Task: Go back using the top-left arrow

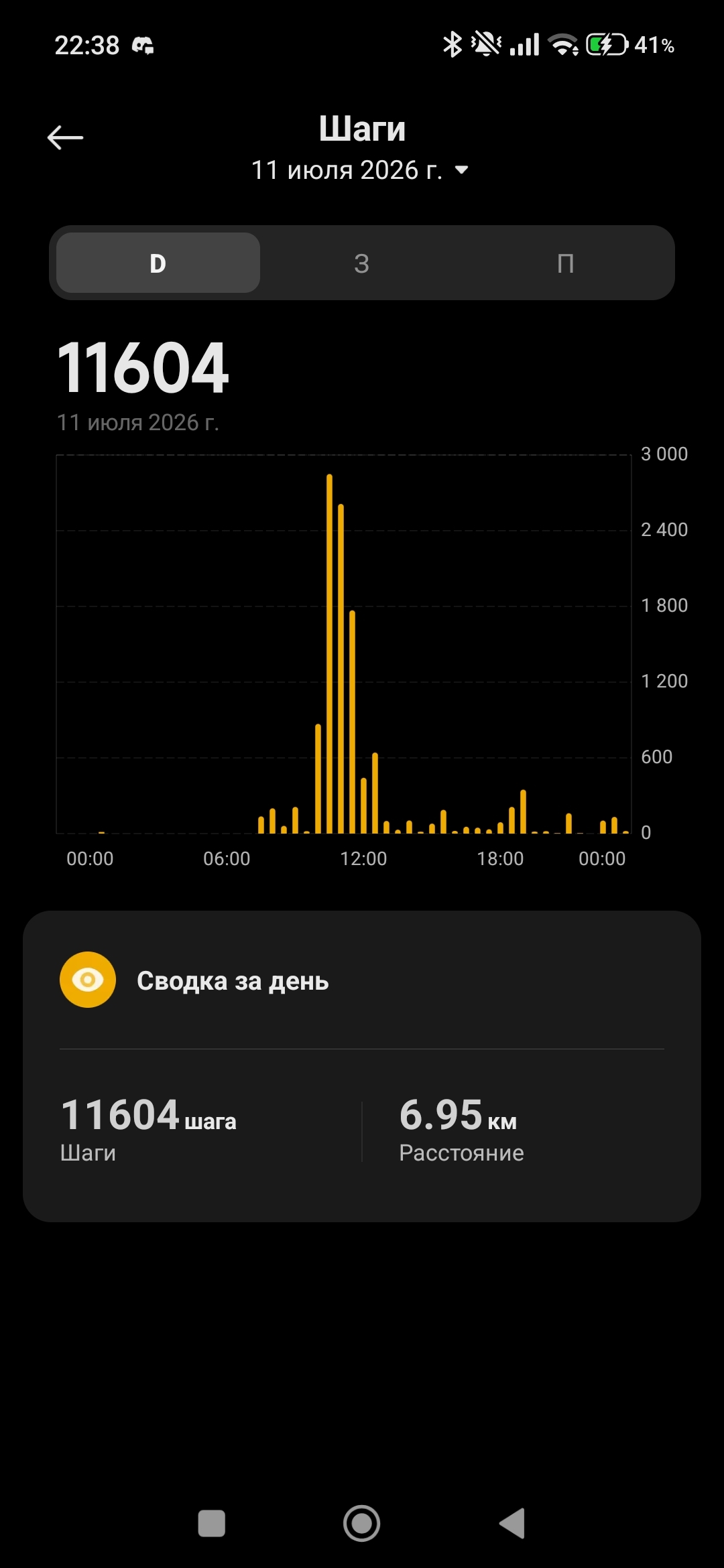Action: pos(65,137)
